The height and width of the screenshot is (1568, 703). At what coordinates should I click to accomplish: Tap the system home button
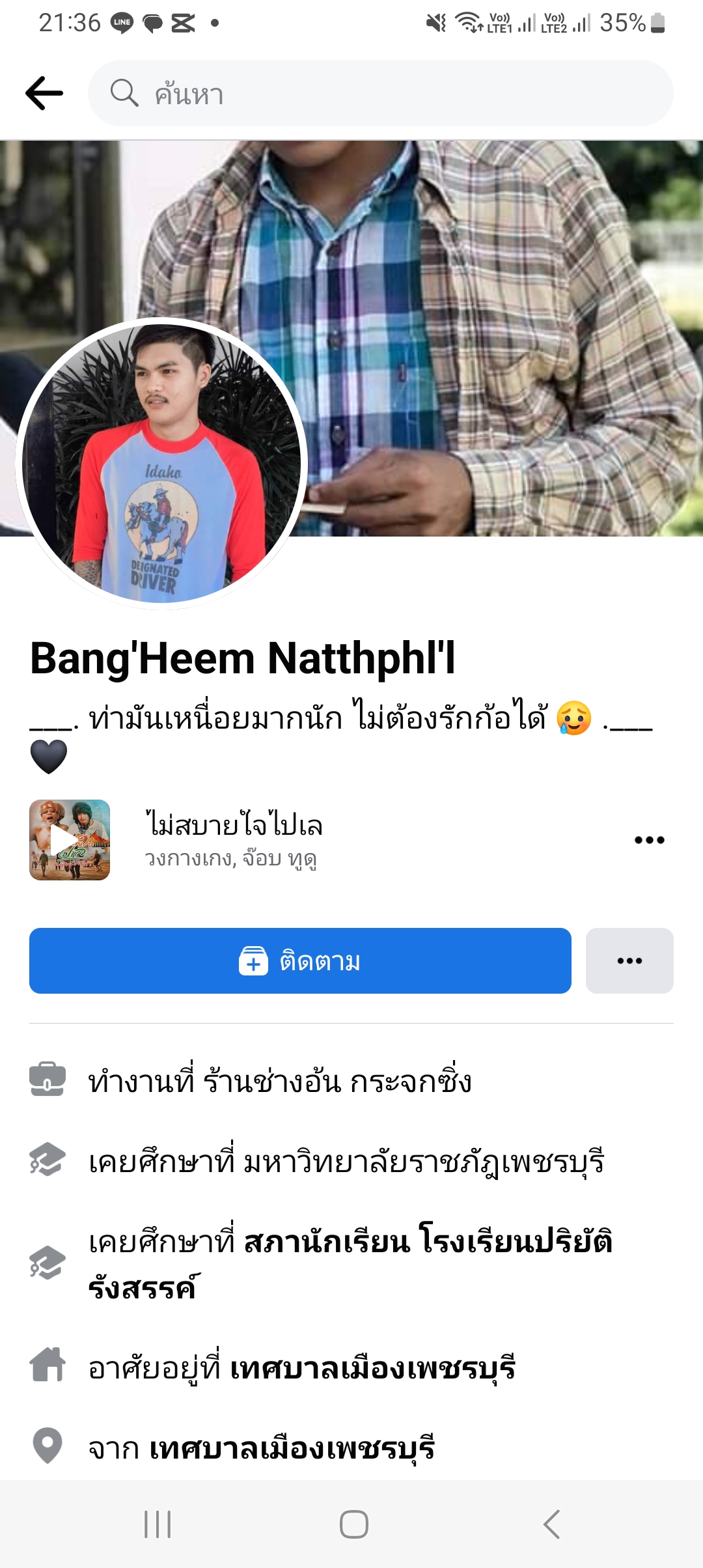click(x=353, y=1524)
